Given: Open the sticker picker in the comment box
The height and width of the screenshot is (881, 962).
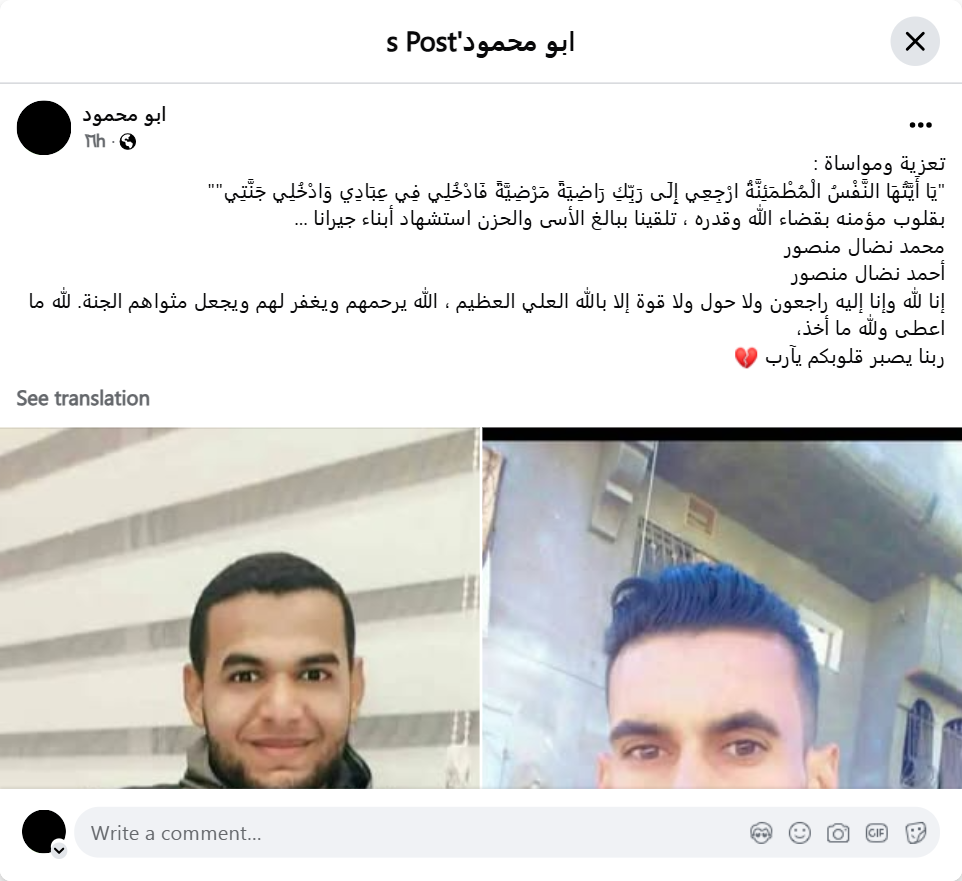Looking at the screenshot, I should tap(914, 833).
